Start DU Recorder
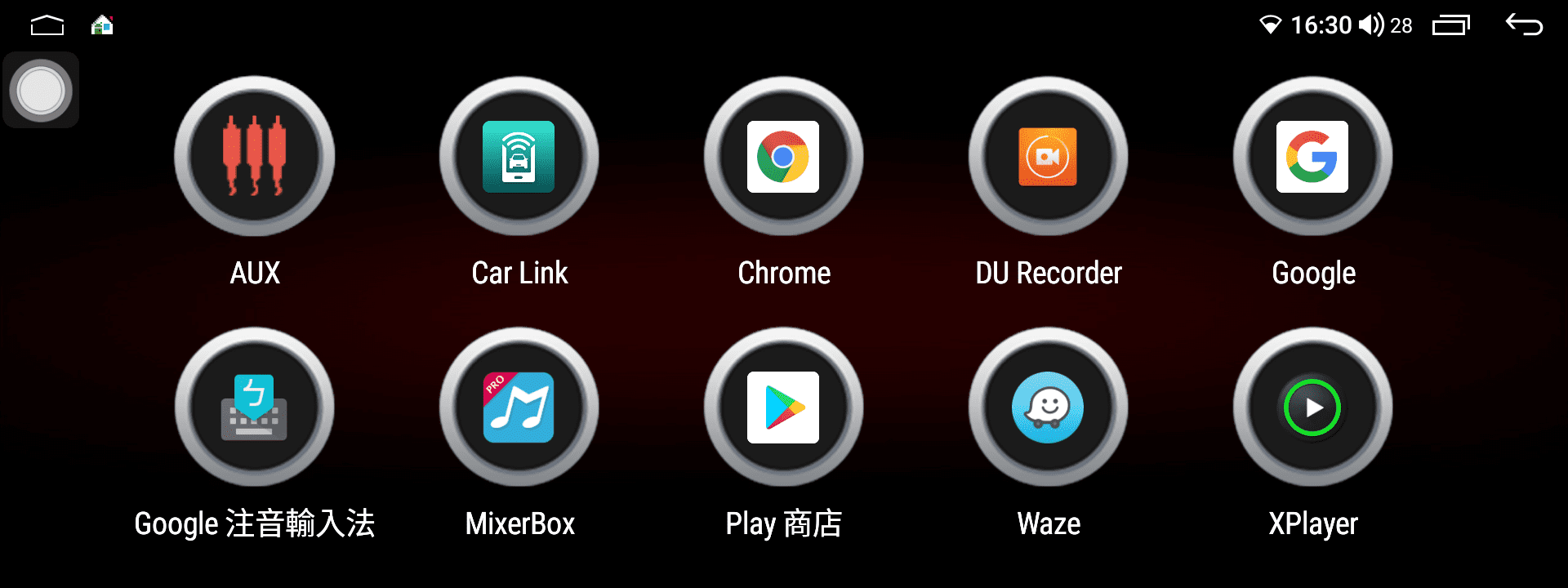The image size is (1568, 588). point(1048,157)
